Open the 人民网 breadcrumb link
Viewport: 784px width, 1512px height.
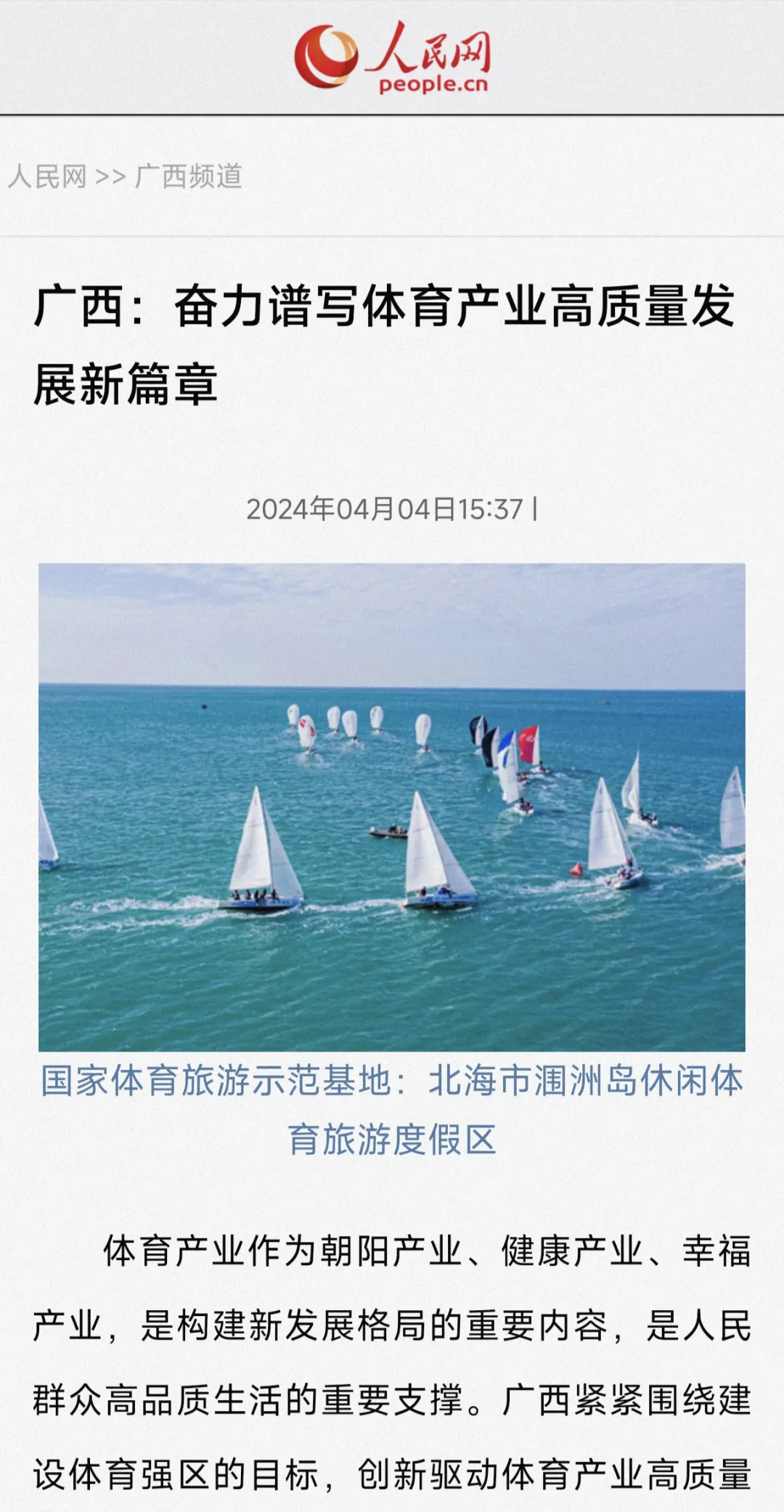(47, 176)
